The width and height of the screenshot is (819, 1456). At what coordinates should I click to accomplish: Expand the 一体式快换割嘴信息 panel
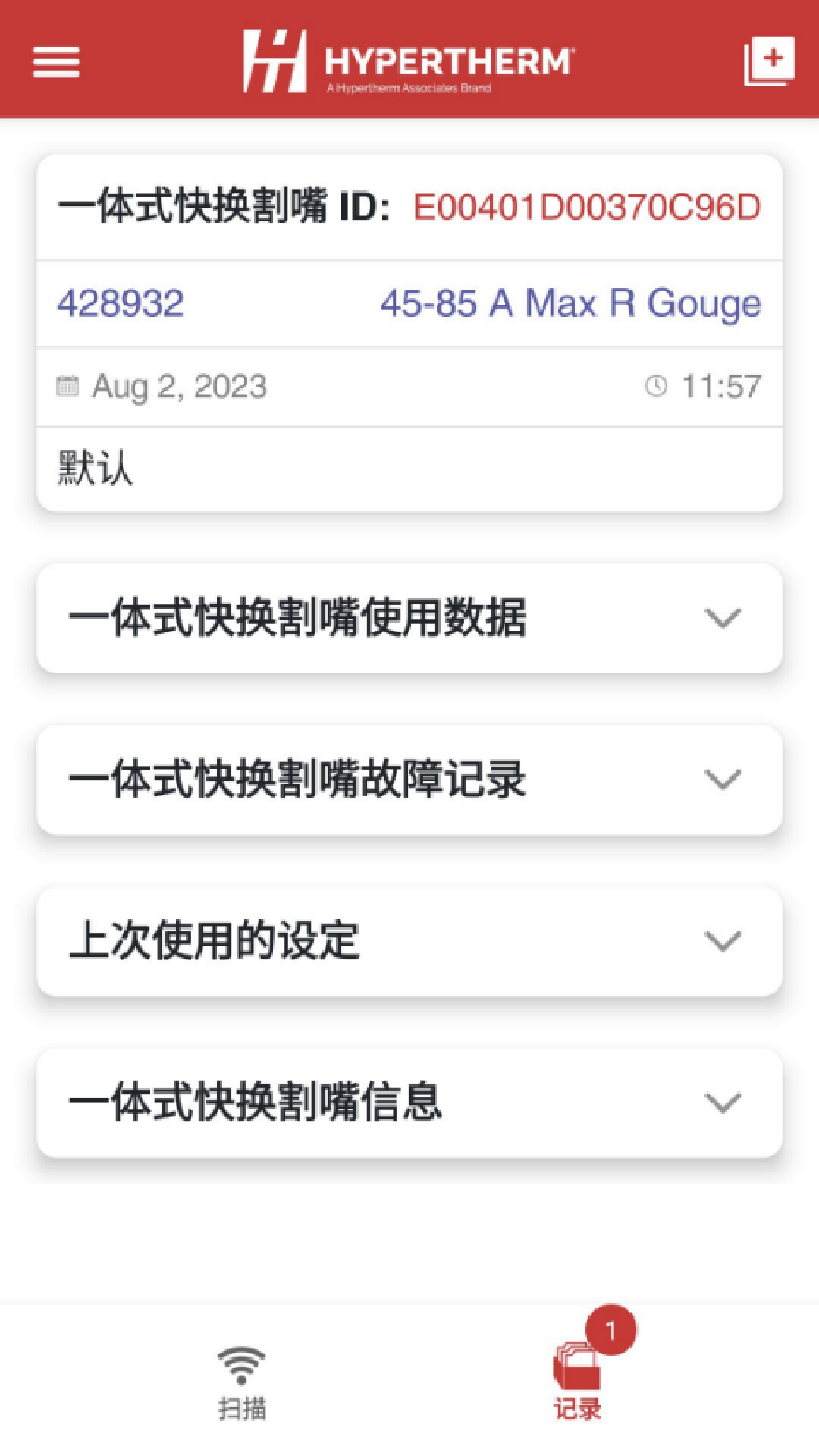pyautogui.click(x=409, y=1103)
